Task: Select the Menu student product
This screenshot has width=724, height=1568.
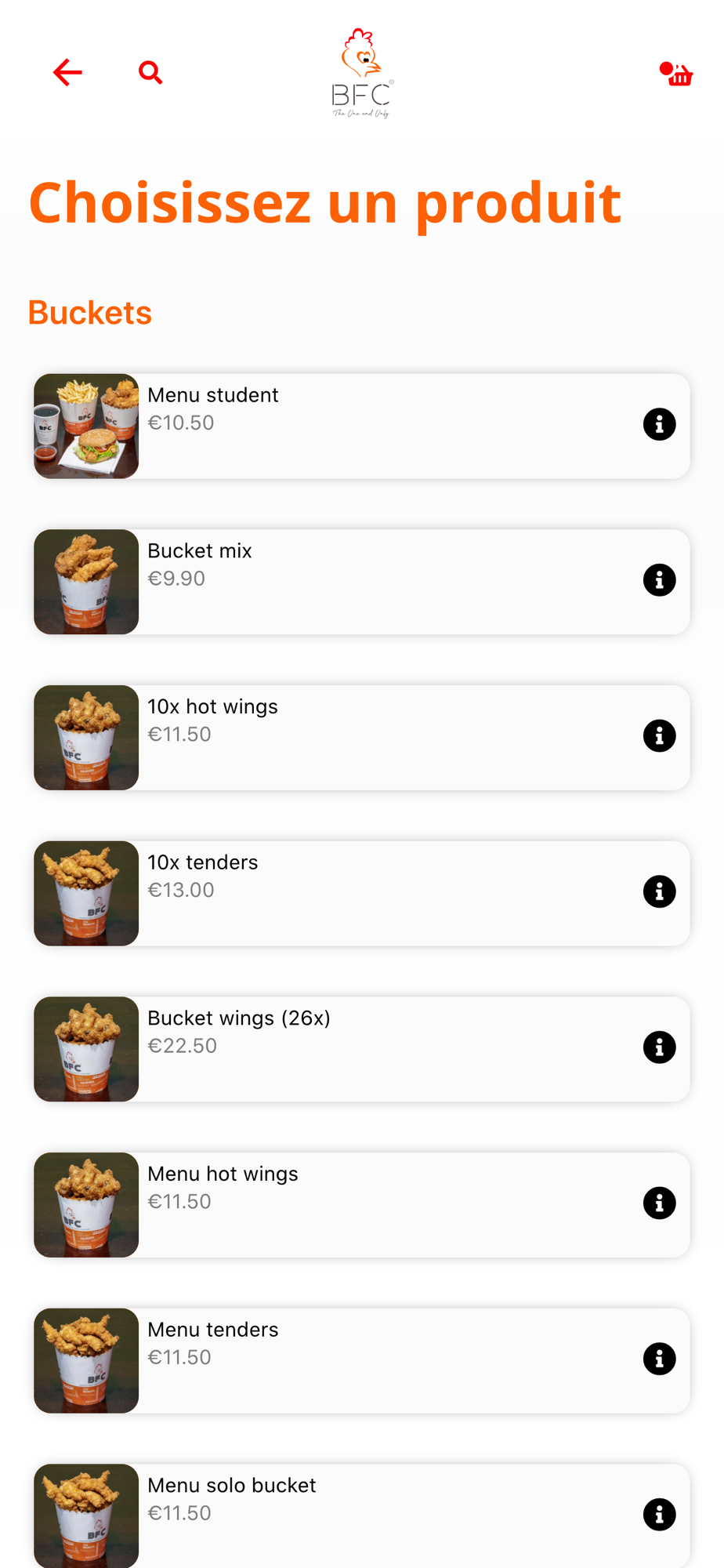Action: (x=361, y=426)
